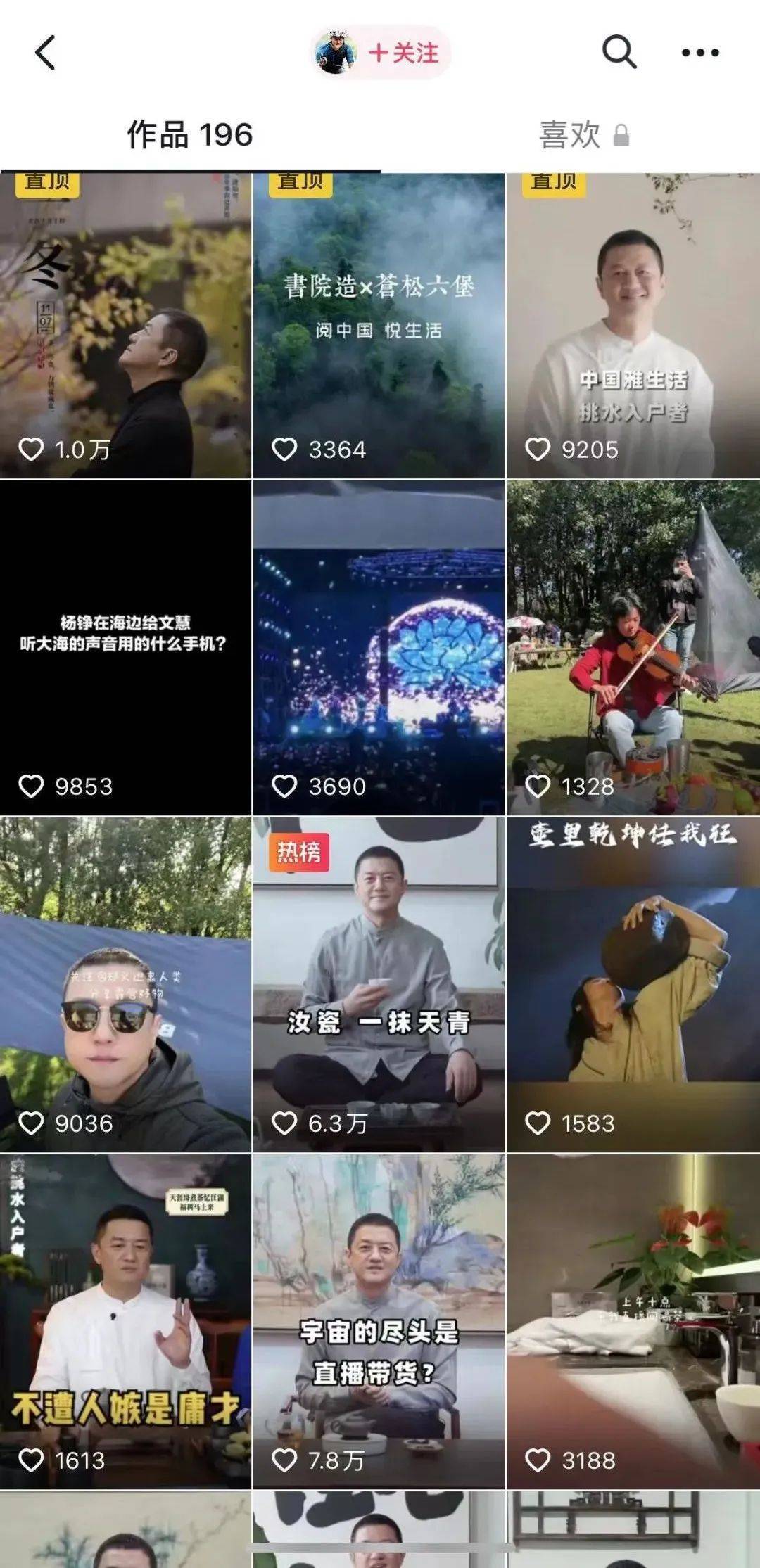This screenshot has width=760, height=1568.
Task: Open the 壶里乾坤任我狂 video
Action: pyautogui.click(x=633, y=985)
